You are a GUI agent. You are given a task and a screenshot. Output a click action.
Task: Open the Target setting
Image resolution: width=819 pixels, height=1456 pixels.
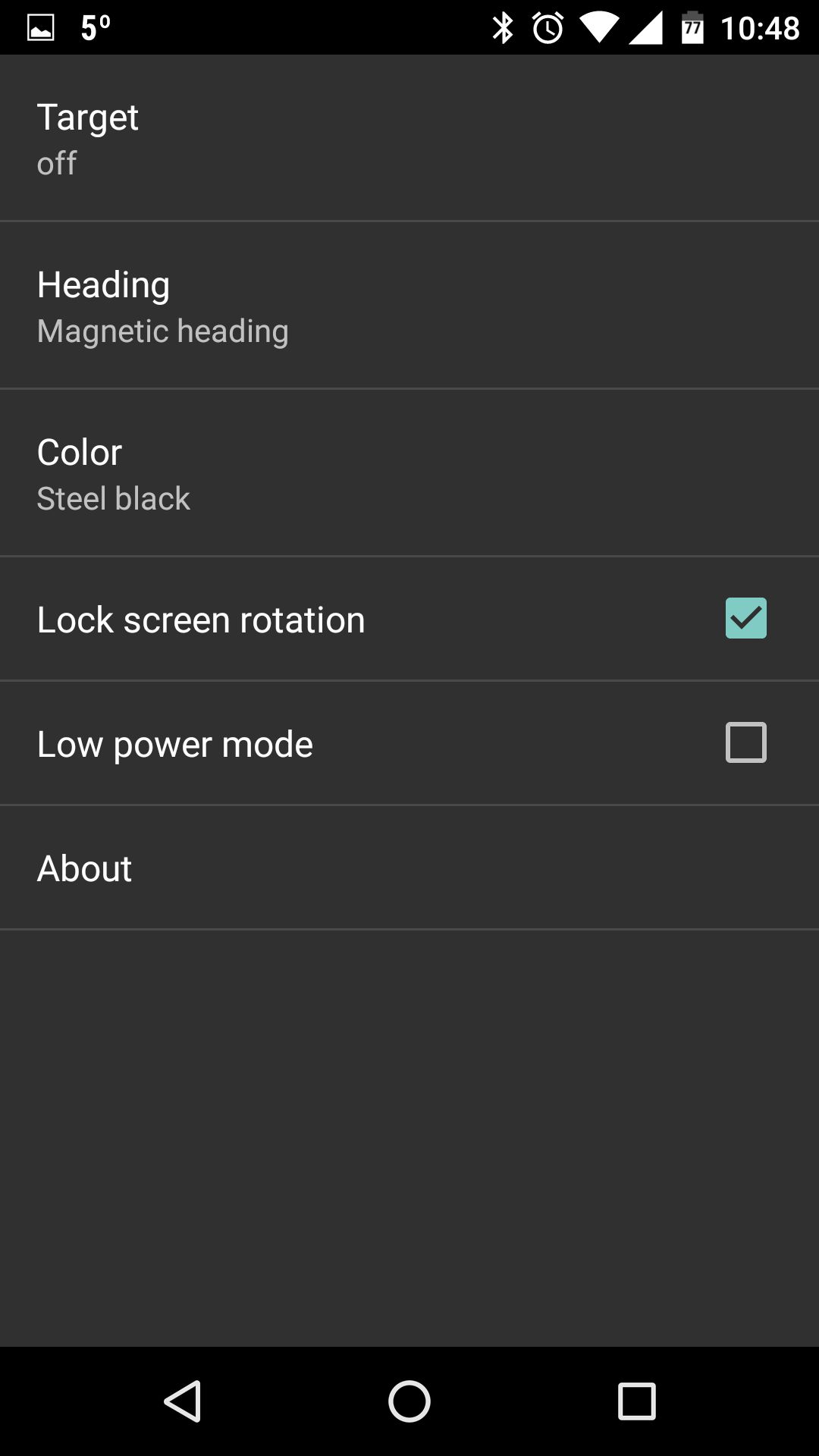click(409, 138)
